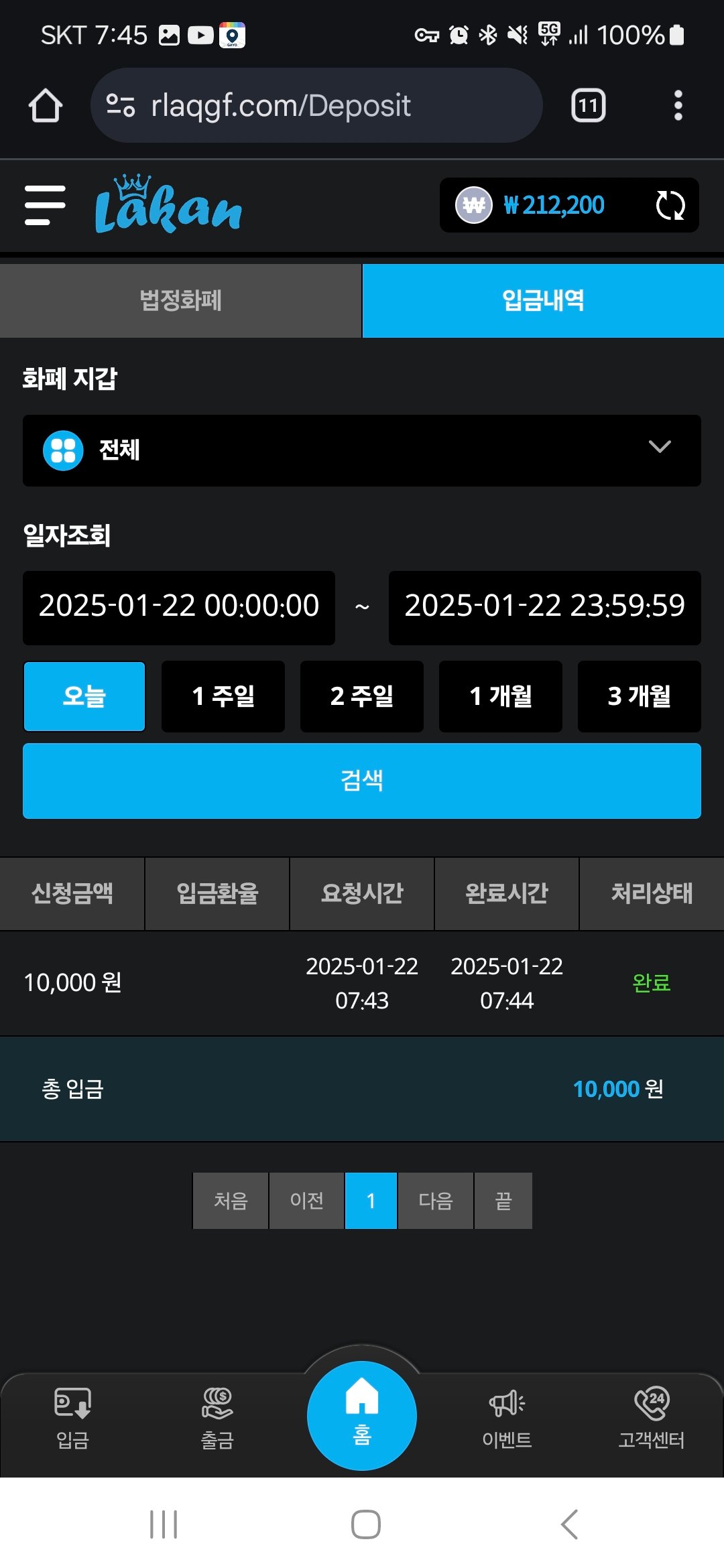Go to the 다음 page
This screenshot has height=1568, width=724.
436,1200
